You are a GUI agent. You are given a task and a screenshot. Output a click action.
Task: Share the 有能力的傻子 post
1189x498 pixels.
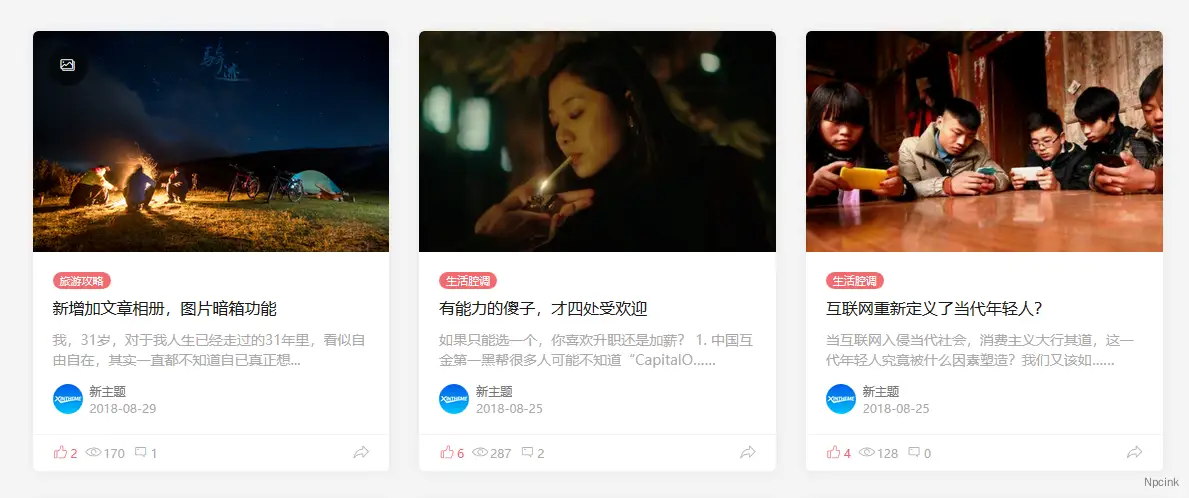click(747, 453)
